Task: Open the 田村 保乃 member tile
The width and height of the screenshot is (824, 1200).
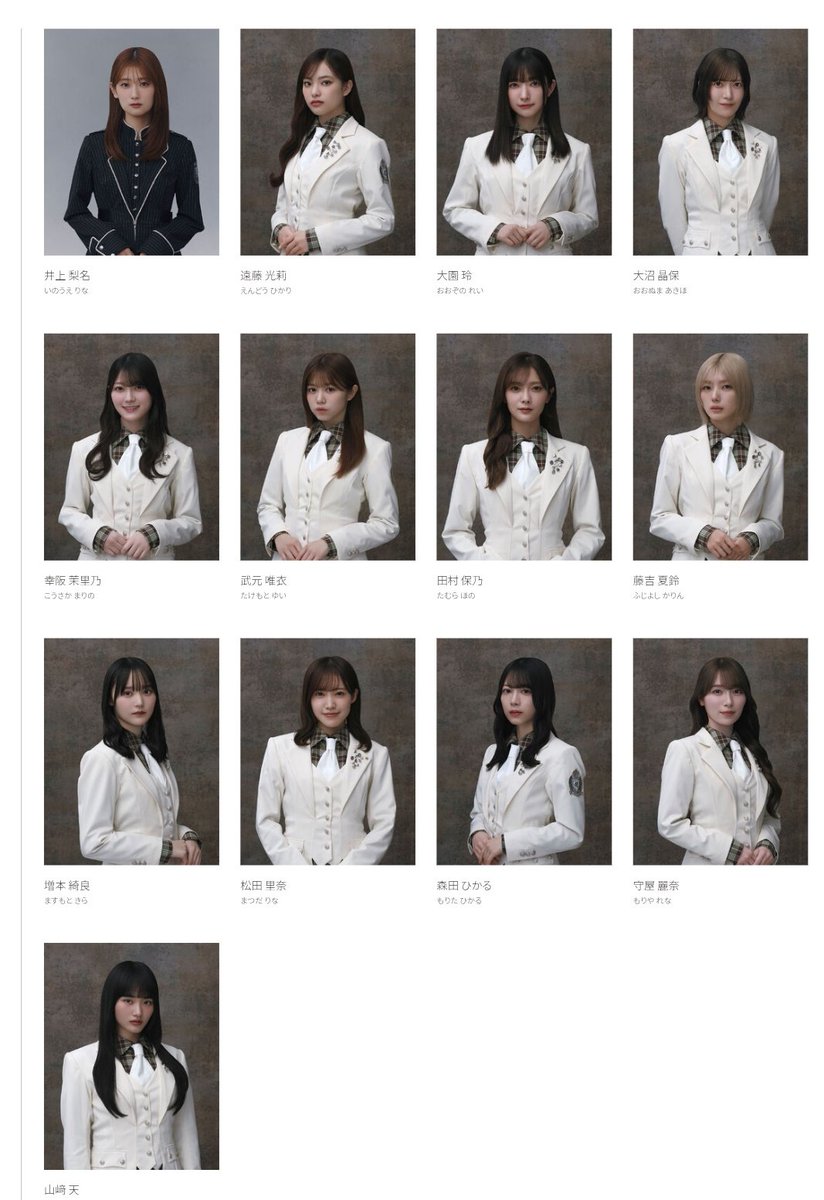Action: [x=523, y=447]
